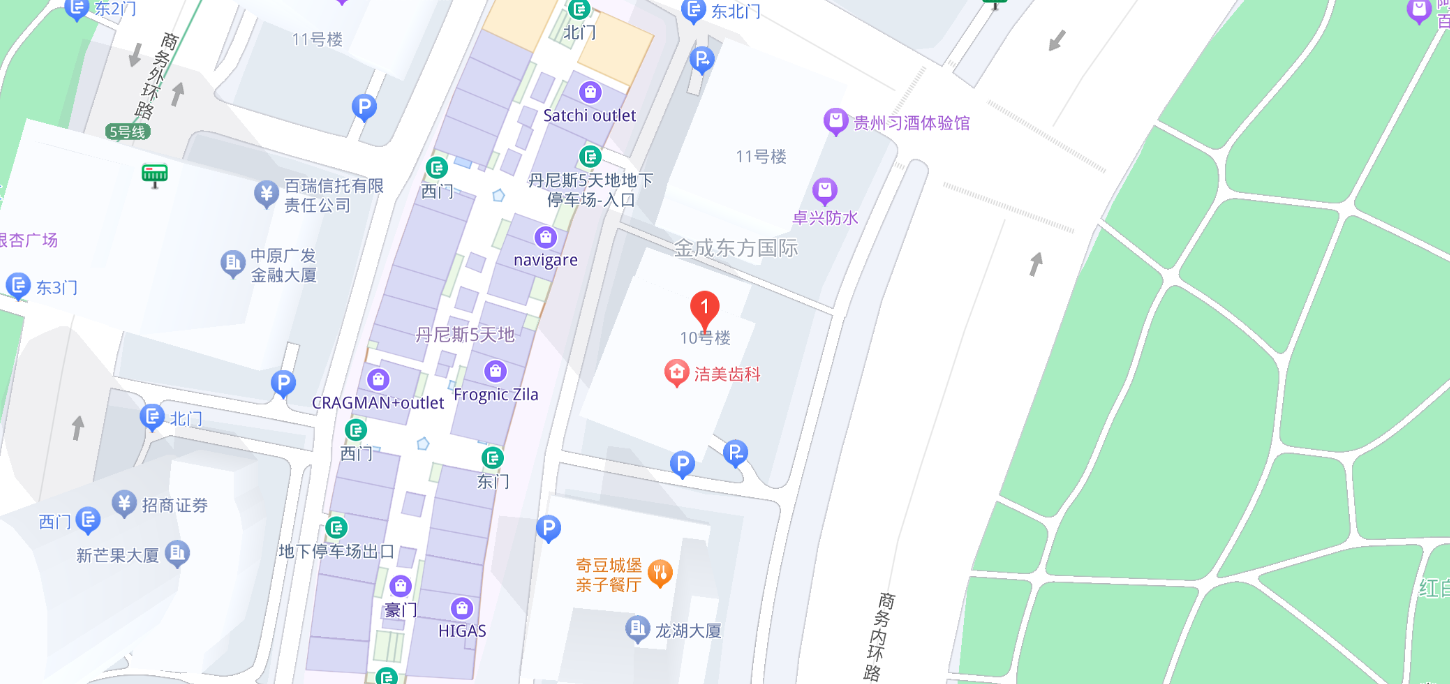Image resolution: width=1450 pixels, height=684 pixels.
Task: Tap the 卓兴防水 shop marker
Action: (824, 190)
